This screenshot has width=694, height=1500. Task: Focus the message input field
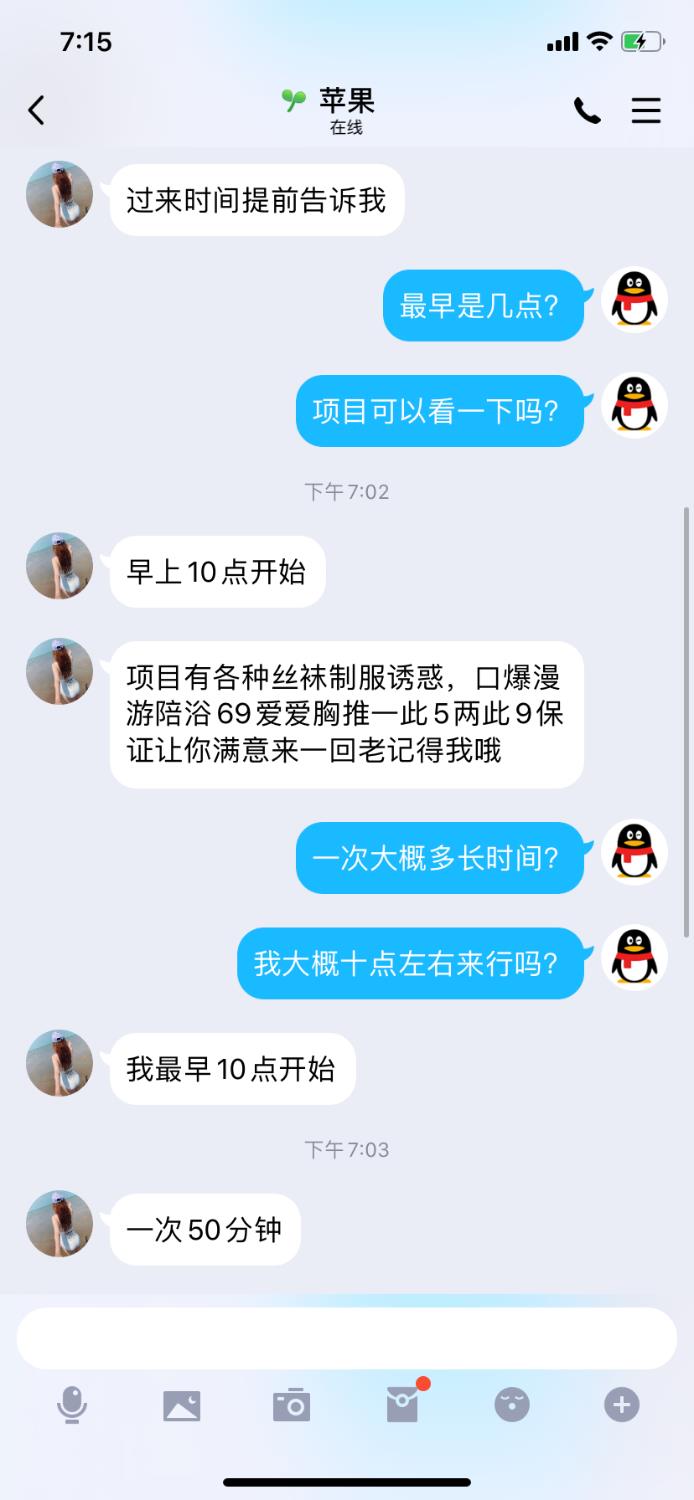pyautogui.click(x=346, y=1338)
